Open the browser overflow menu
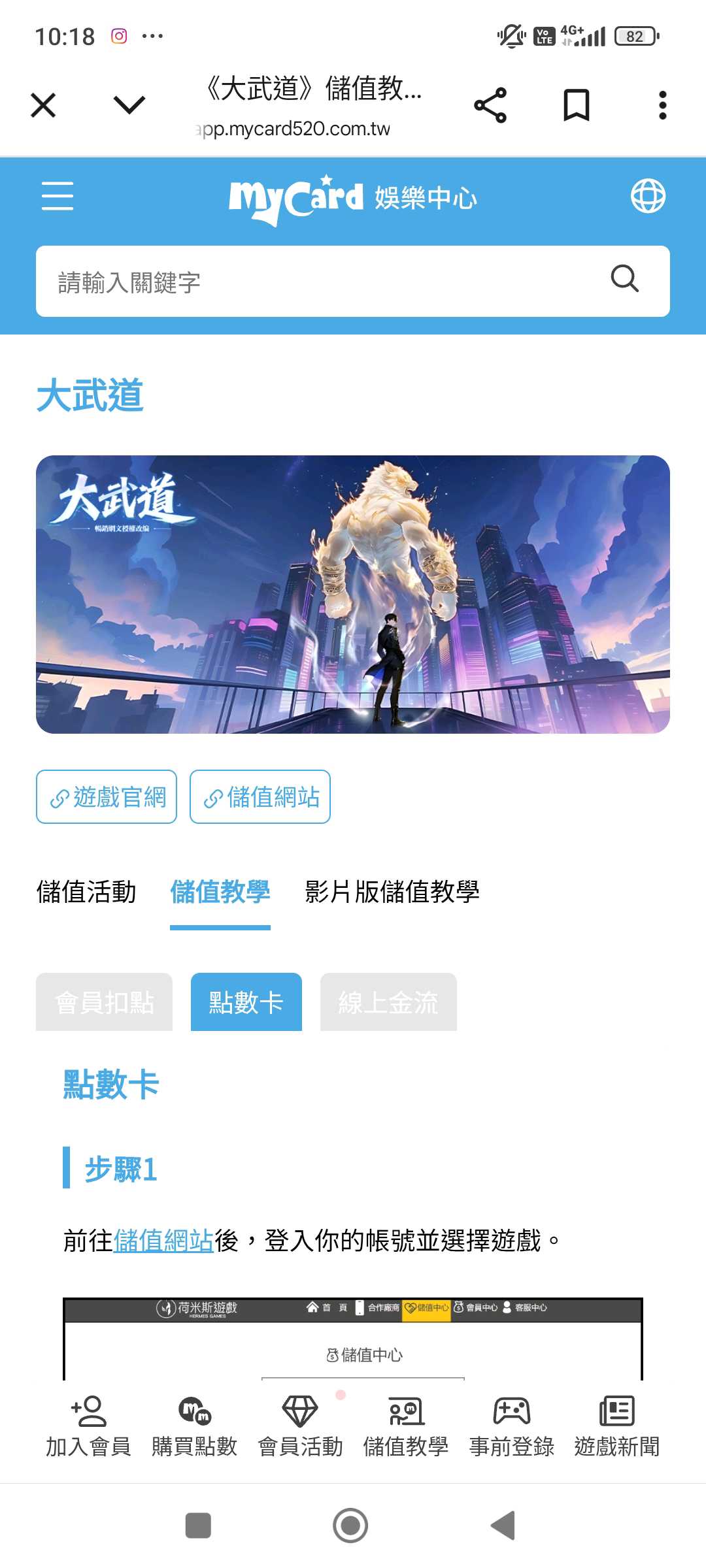 (662, 105)
